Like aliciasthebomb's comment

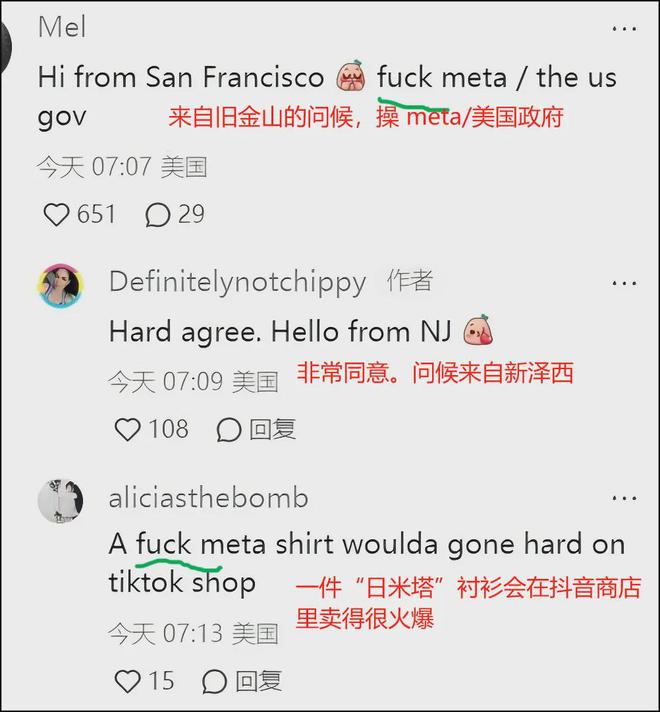pos(127,682)
